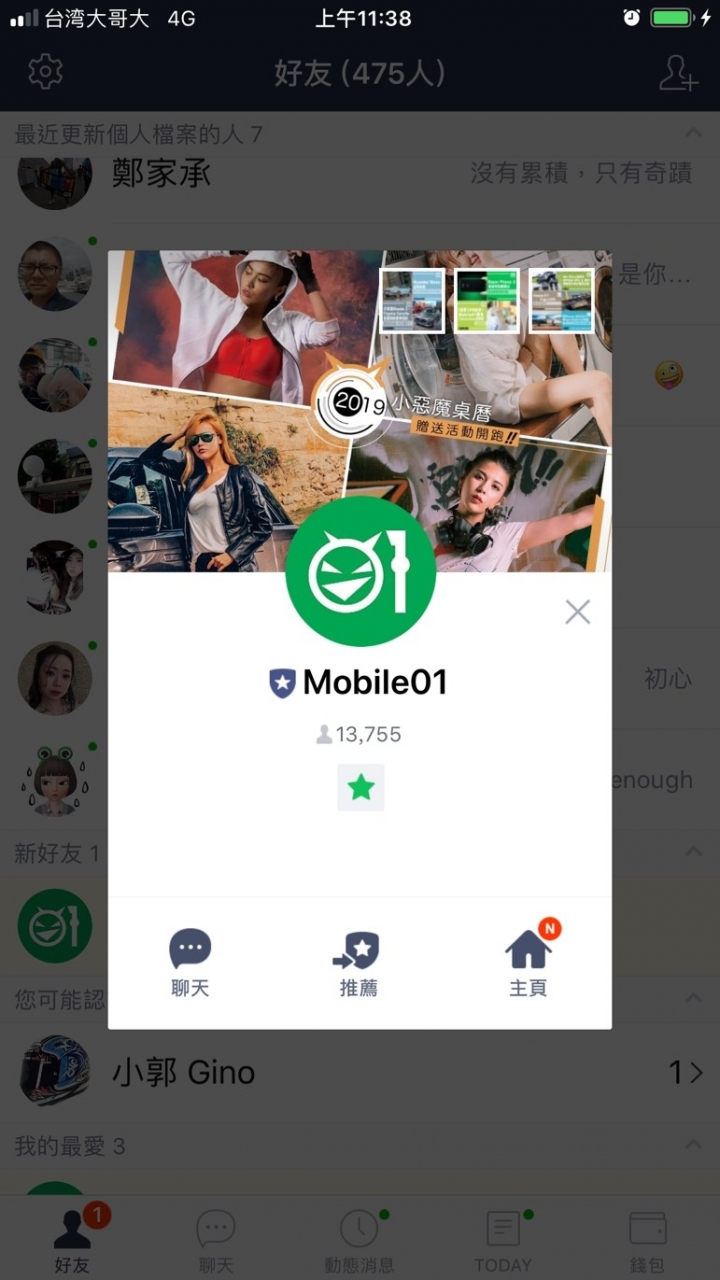Switch to the 聊天 tab in the bottom bar
This screenshot has width=720, height=1280.
coord(215,1240)
